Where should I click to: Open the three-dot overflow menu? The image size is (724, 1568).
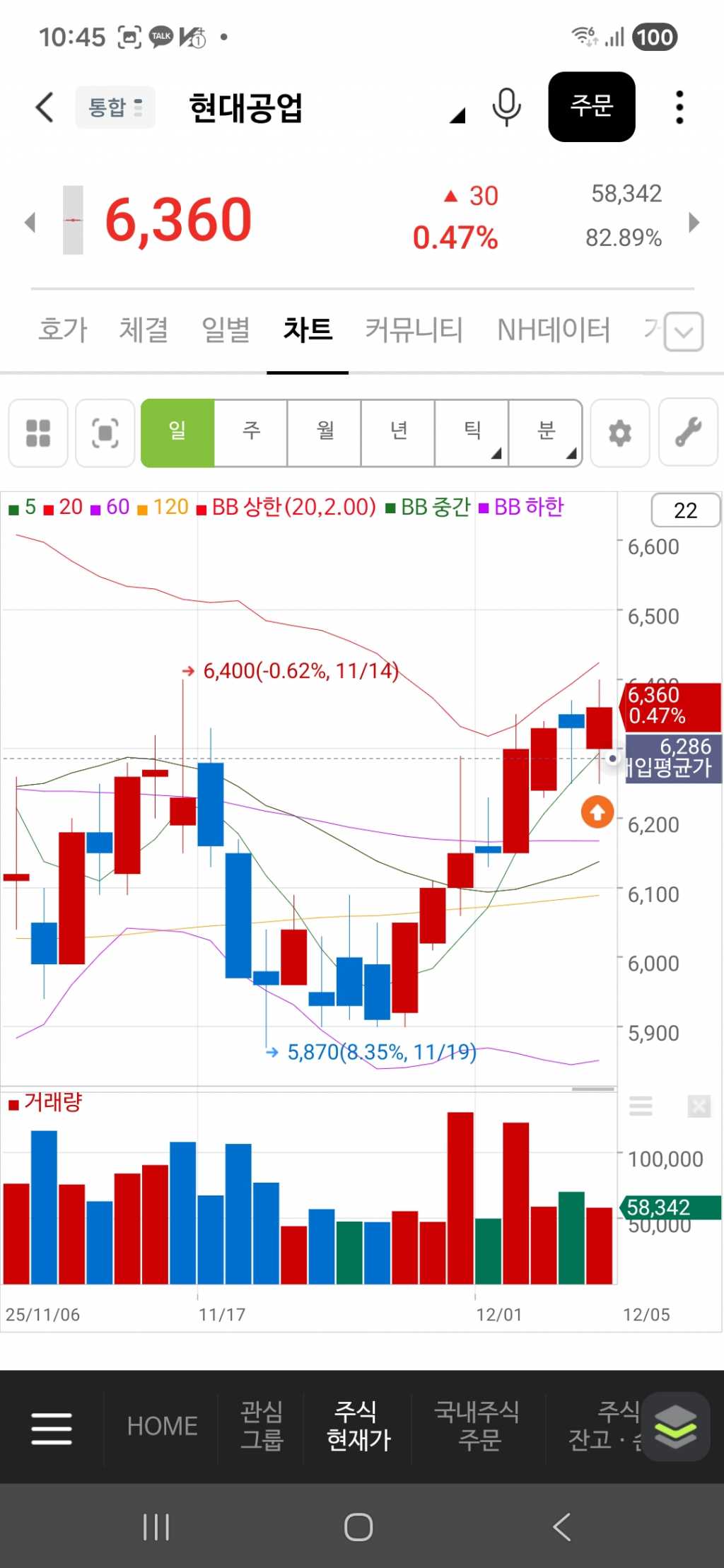[x=679, y=107]
